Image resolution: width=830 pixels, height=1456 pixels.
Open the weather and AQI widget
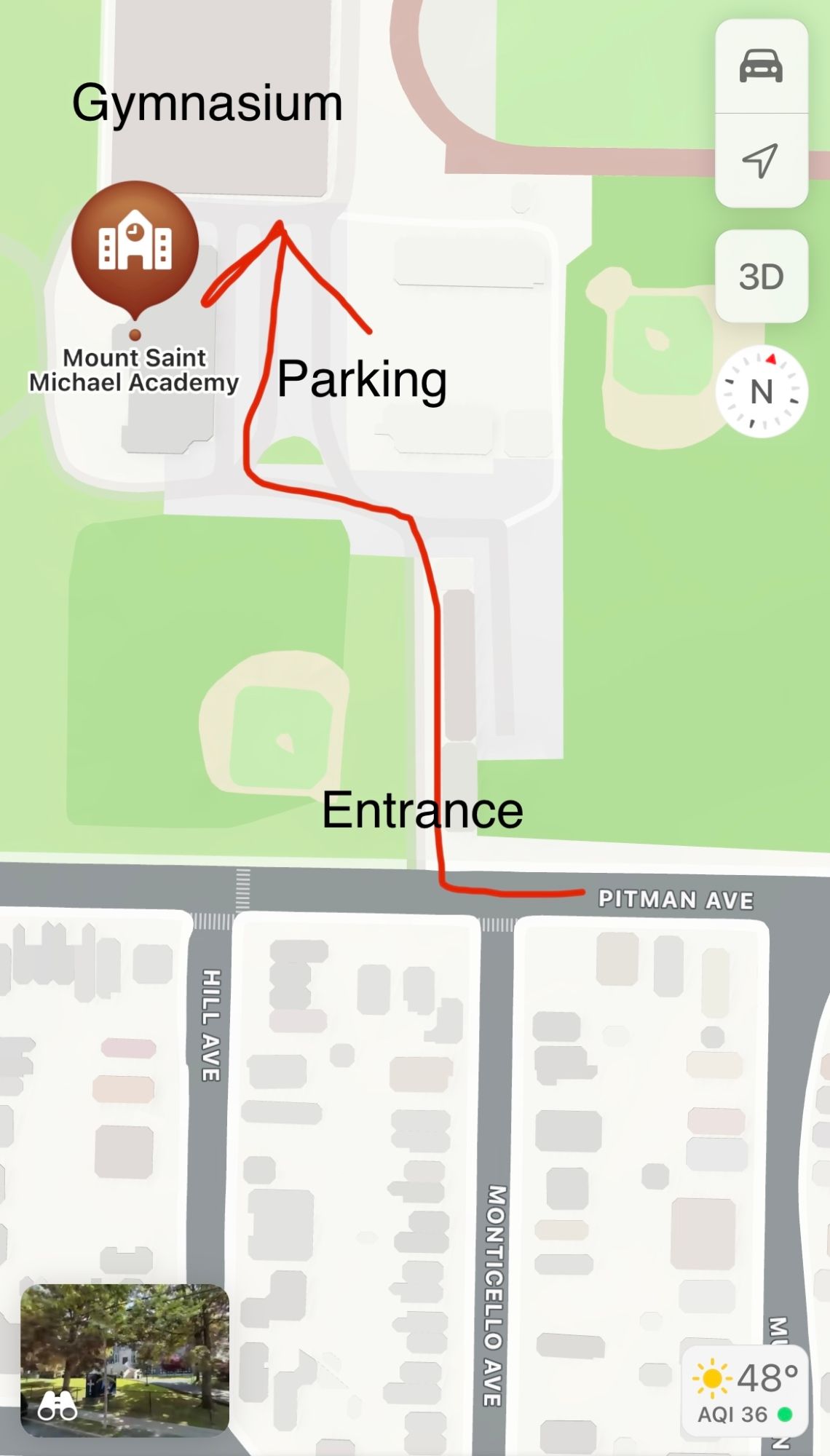[x=744, y=1392]
